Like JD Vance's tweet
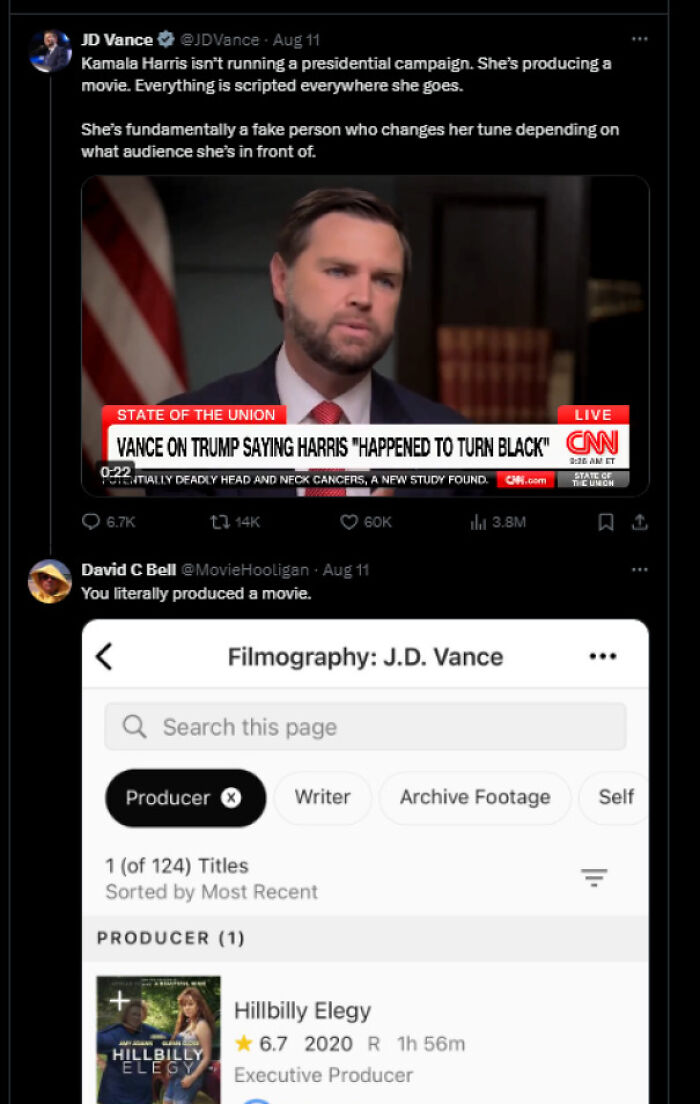Screen dimensions: 700x1104 [365, 522]
